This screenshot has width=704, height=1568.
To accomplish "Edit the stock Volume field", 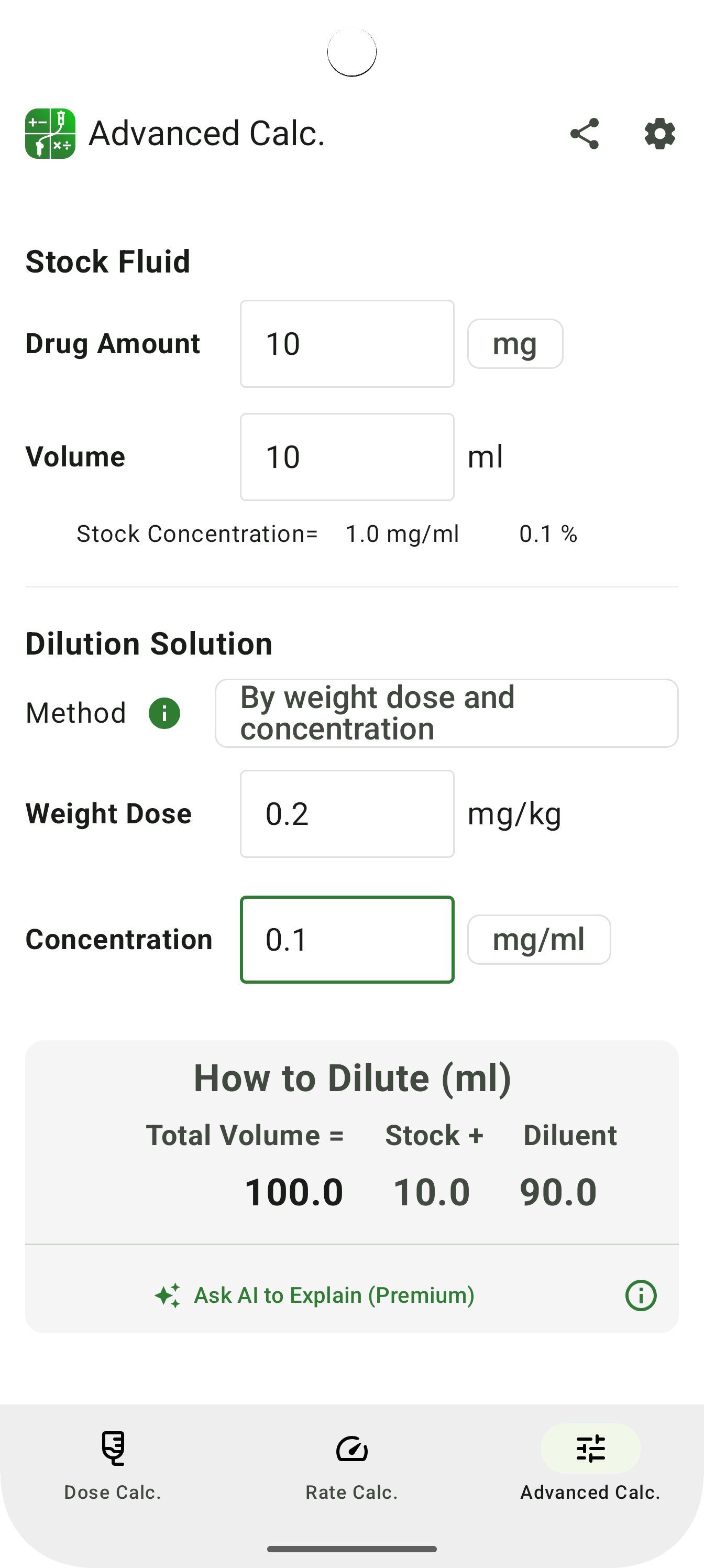I will coord(347,457).
